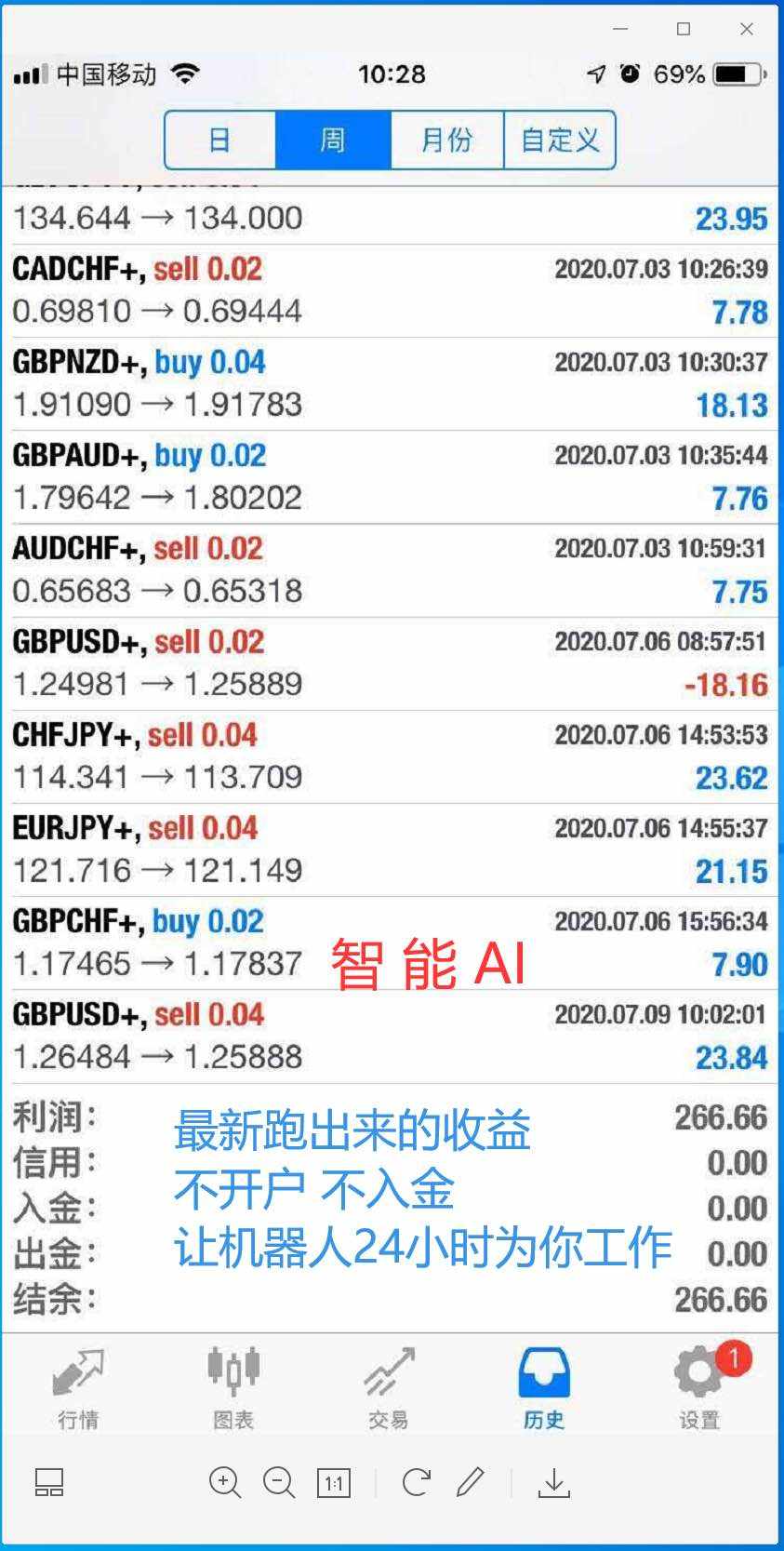Close the image viewer window
Image resolution: width=784 pixels, height=1551 pixels.
[746, 29]
